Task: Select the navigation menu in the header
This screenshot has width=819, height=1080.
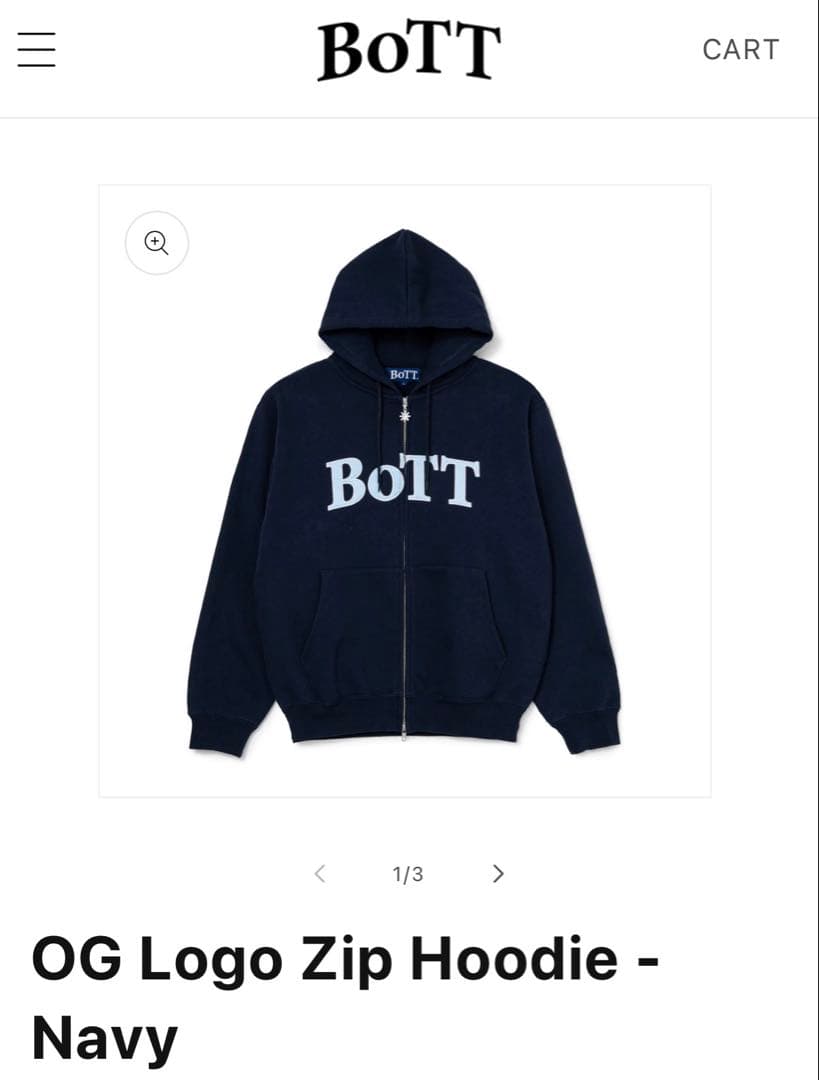Action: coord(36,49)
